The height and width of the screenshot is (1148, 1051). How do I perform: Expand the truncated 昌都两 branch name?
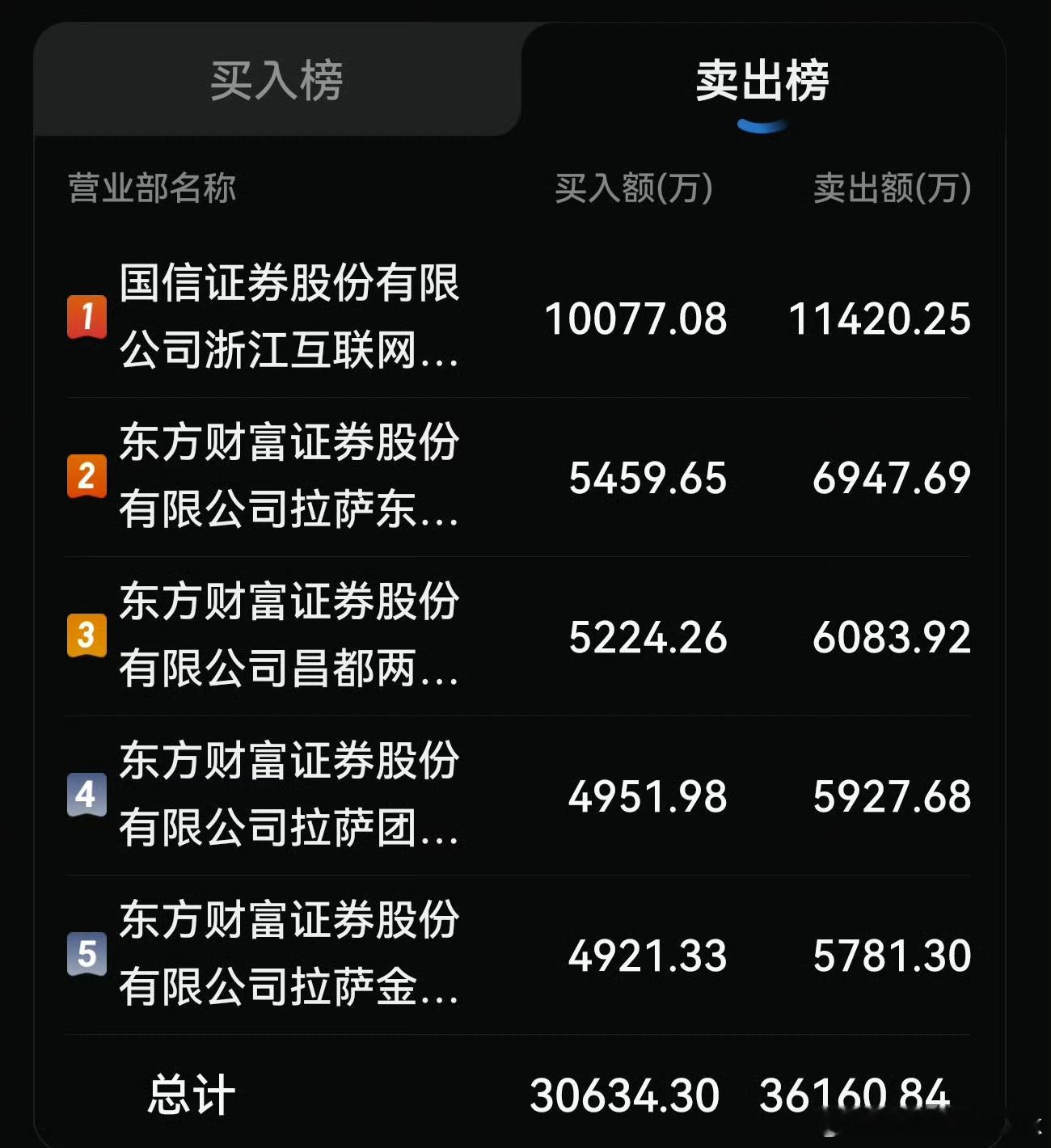click(291, 637)
